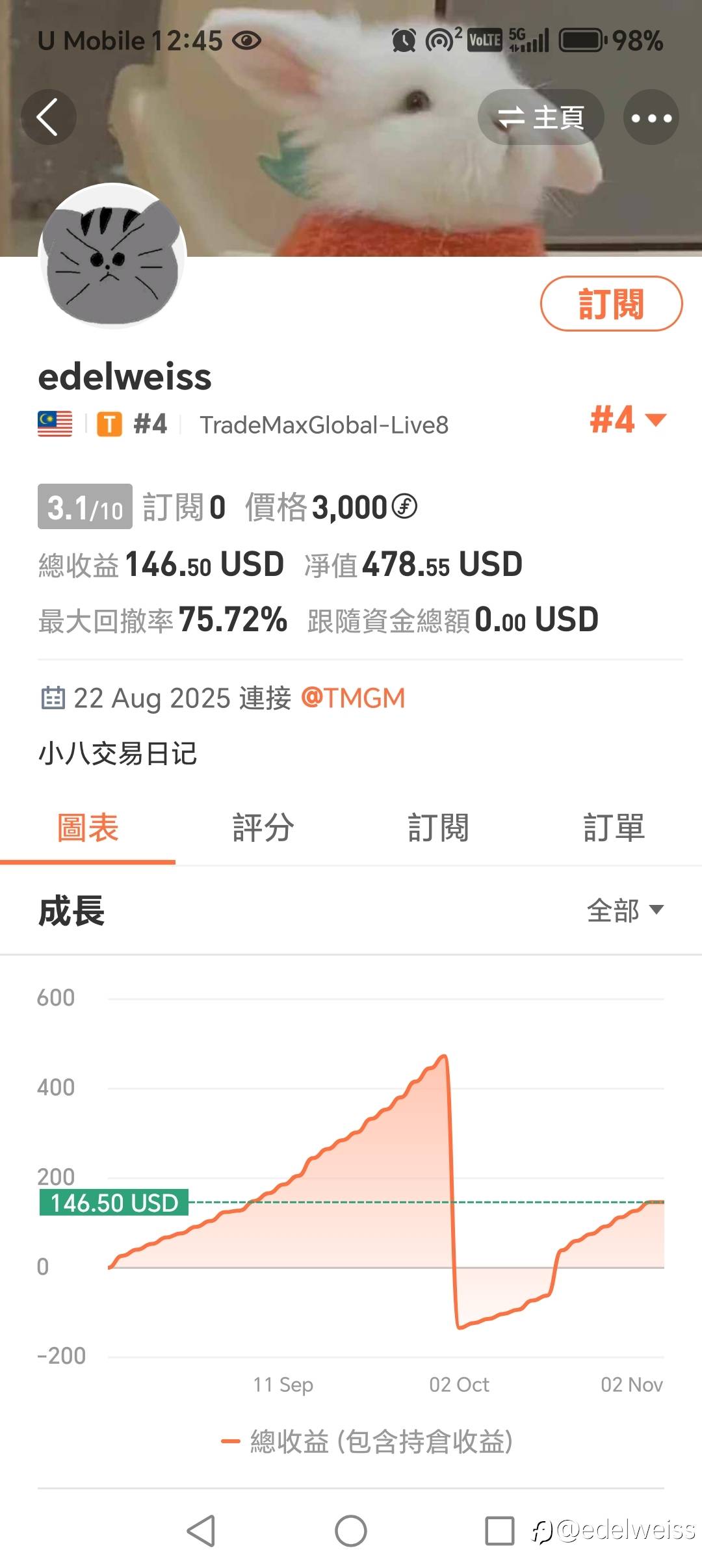Open the @TMGM broker link
This screenshot has width=702, height=1568.
[353, 698]
